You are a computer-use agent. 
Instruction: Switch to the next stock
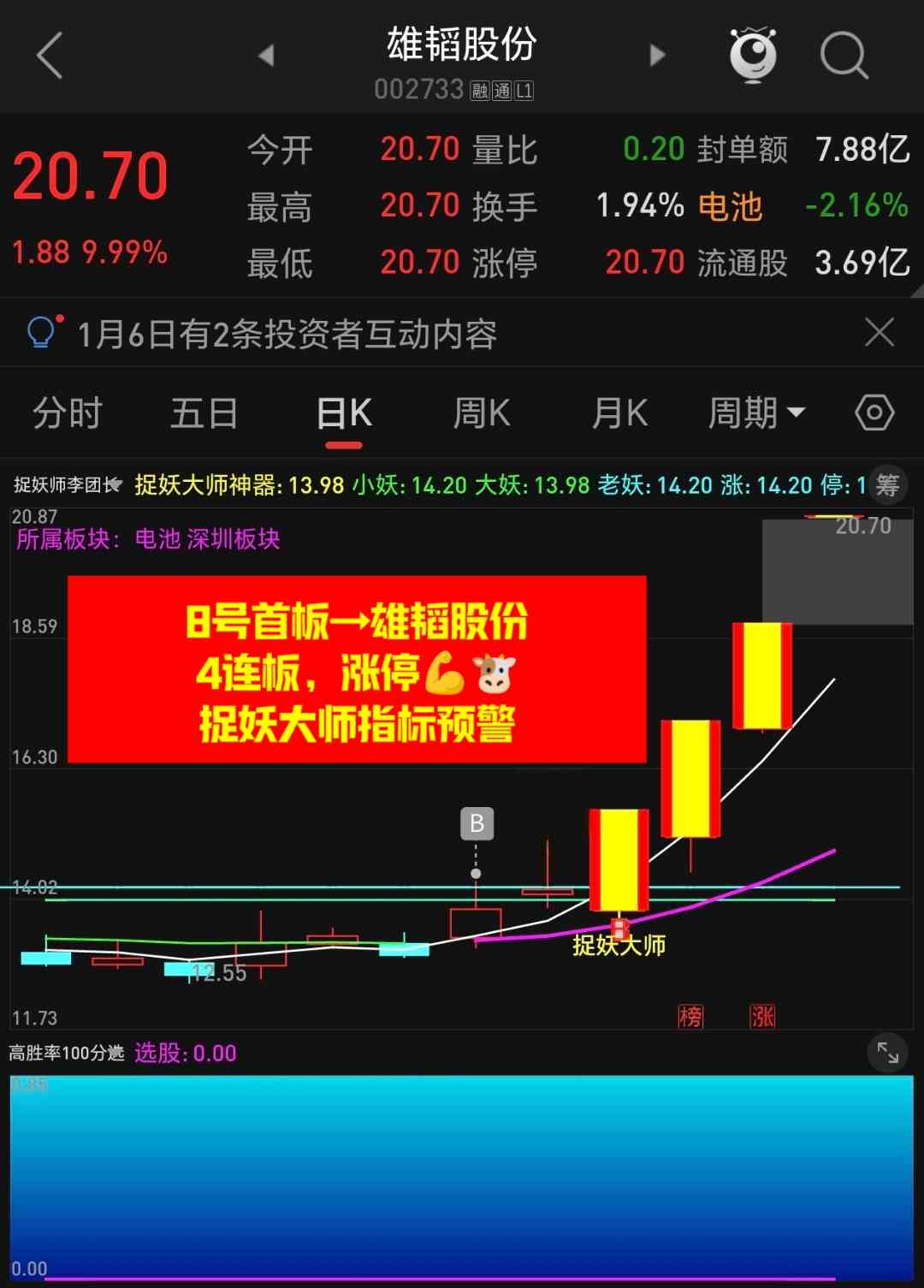click(x=657, y=56)
